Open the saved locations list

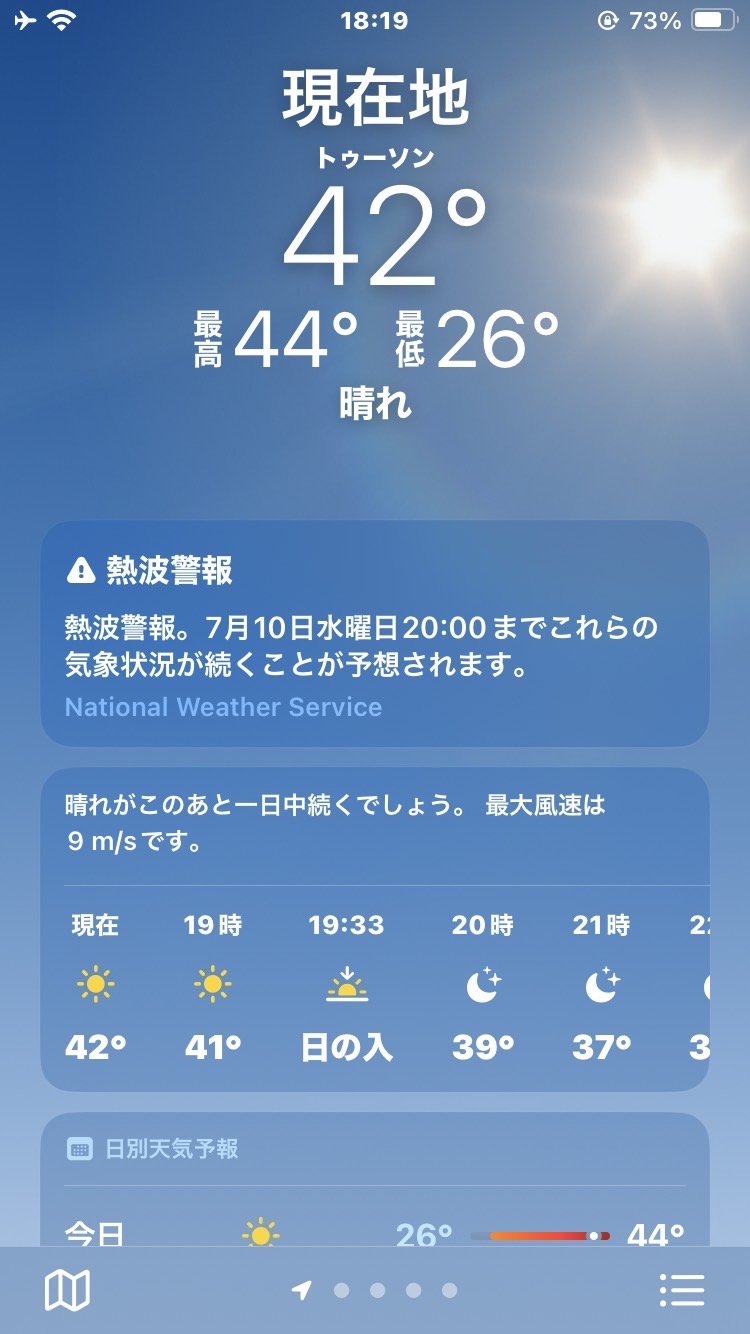[x=682, y=1290]
